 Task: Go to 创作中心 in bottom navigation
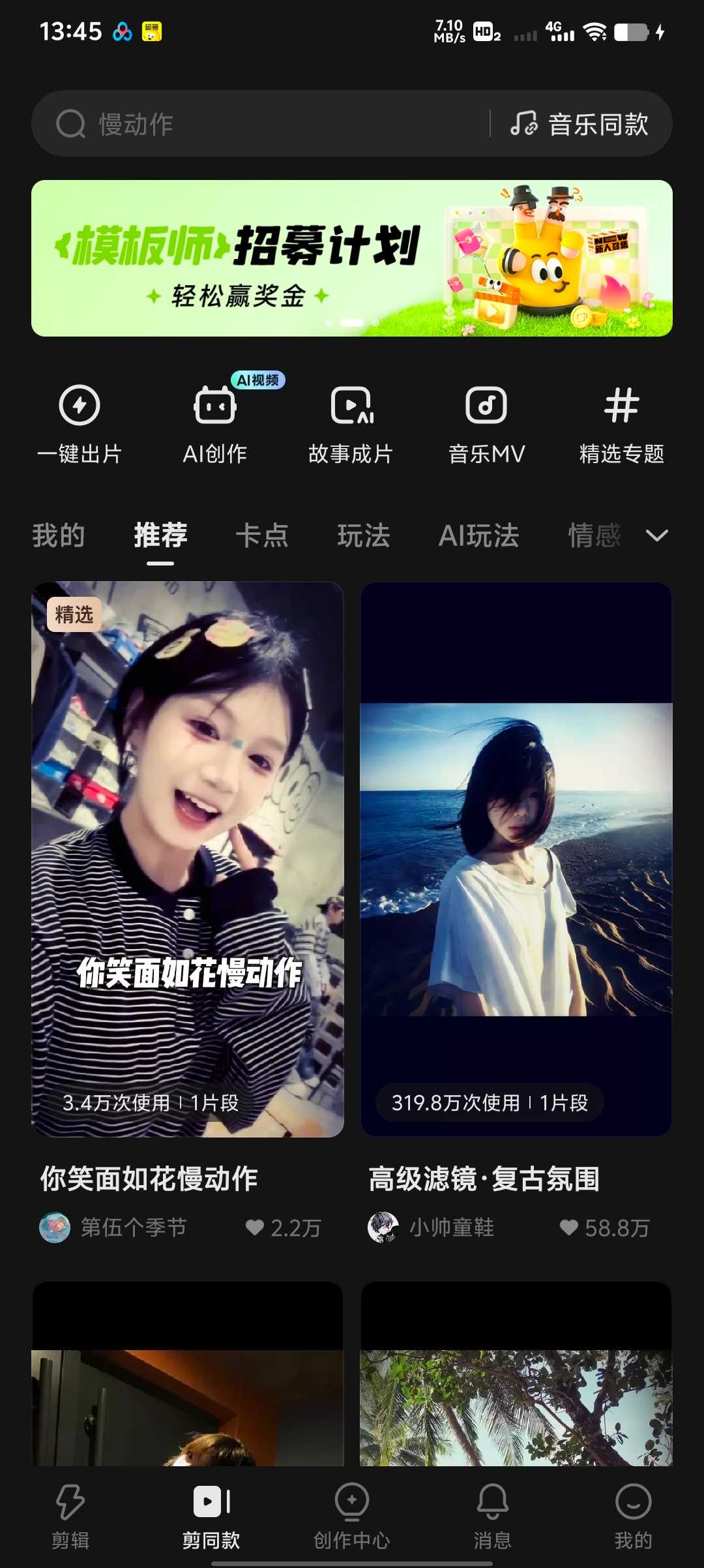[352, 1517]
